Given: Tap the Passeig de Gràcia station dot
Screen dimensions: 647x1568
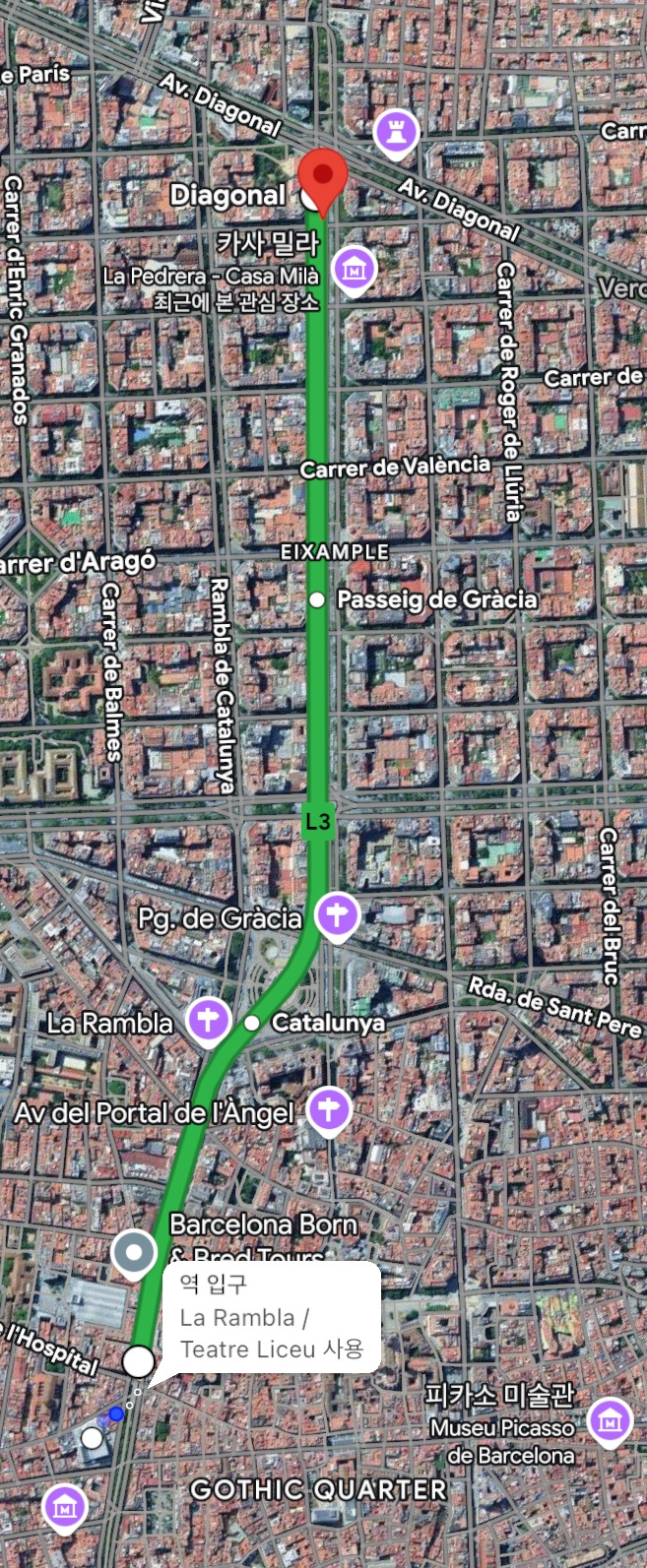Looking at the screenshot, I should coord(317,599).
